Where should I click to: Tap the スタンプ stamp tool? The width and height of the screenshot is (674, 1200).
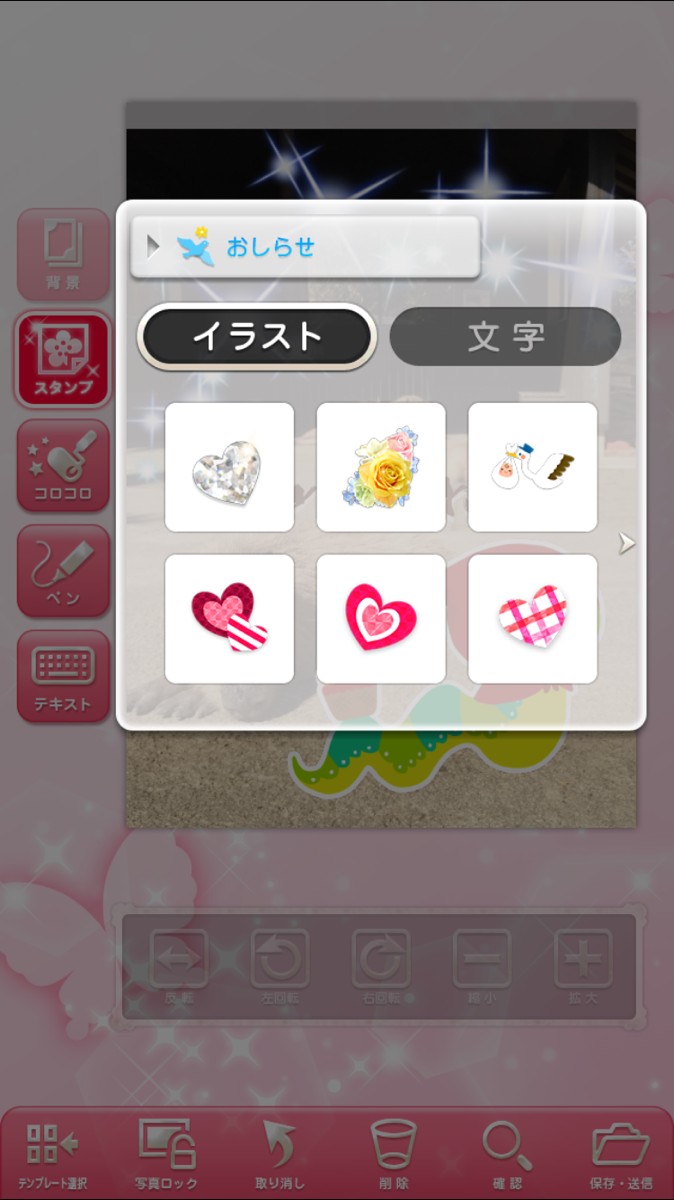pos(63,359)
